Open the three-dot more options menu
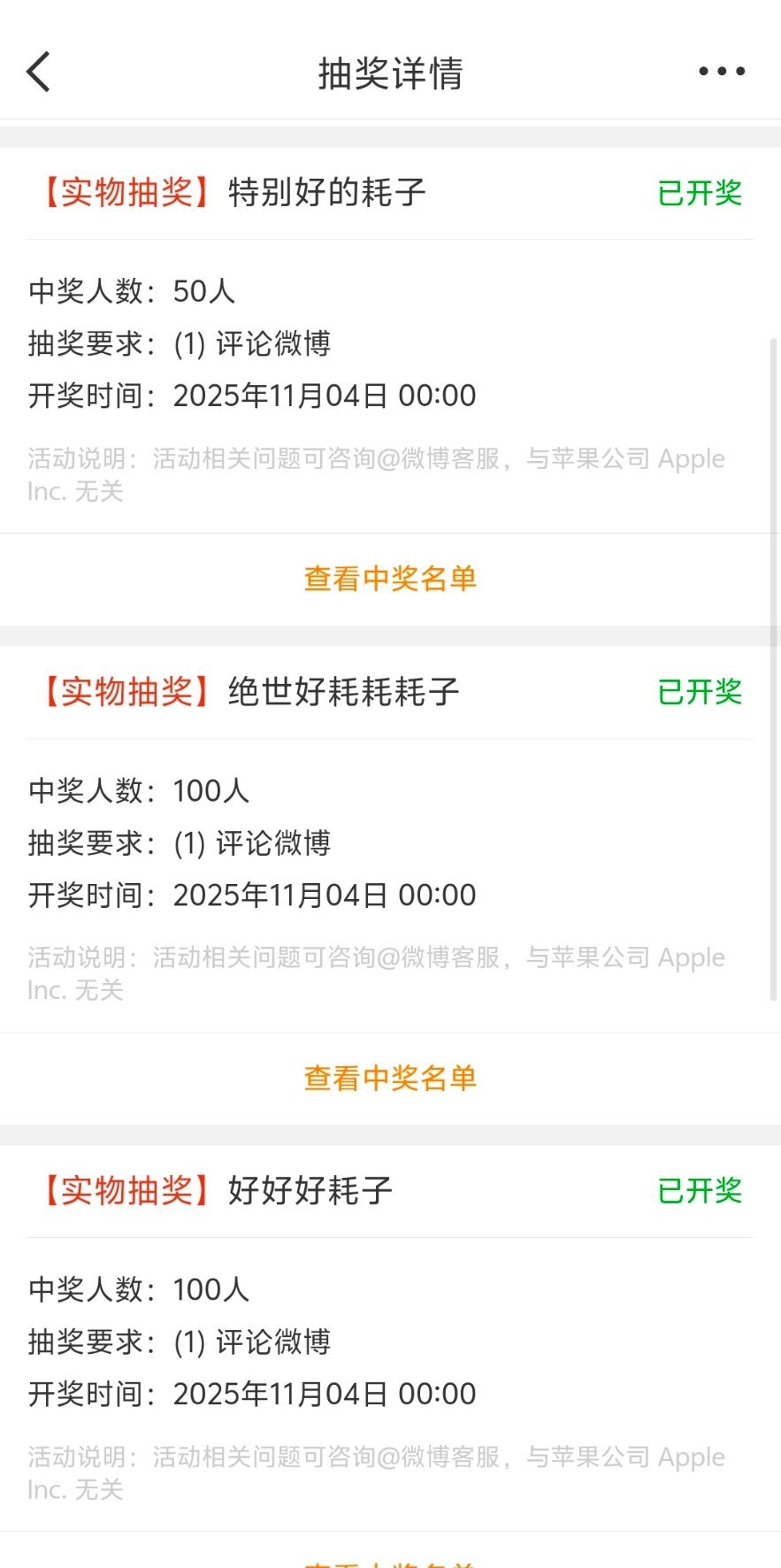Viewport: 781px width, 1568px height. pos(720,71)
